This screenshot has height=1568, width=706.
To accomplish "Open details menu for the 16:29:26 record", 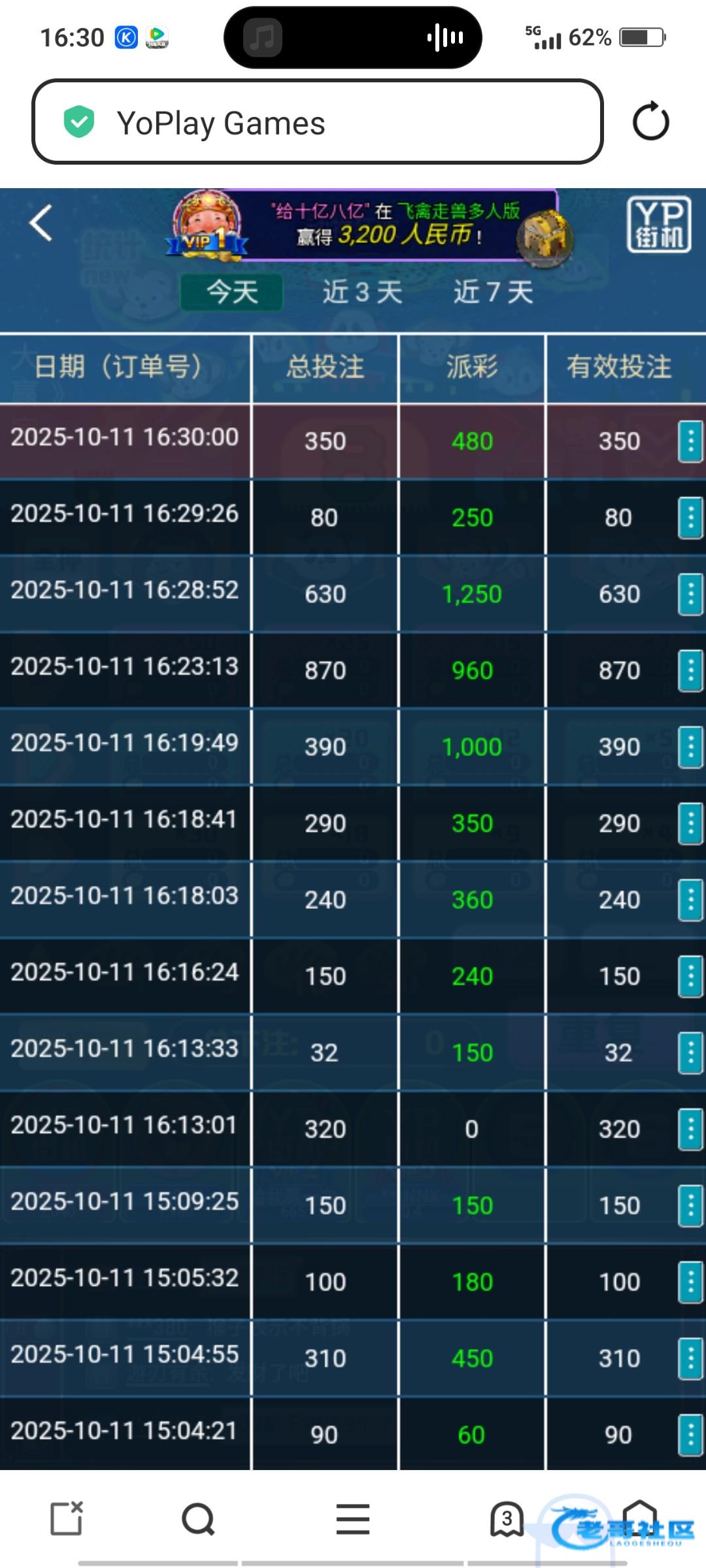I will point(690,518).
